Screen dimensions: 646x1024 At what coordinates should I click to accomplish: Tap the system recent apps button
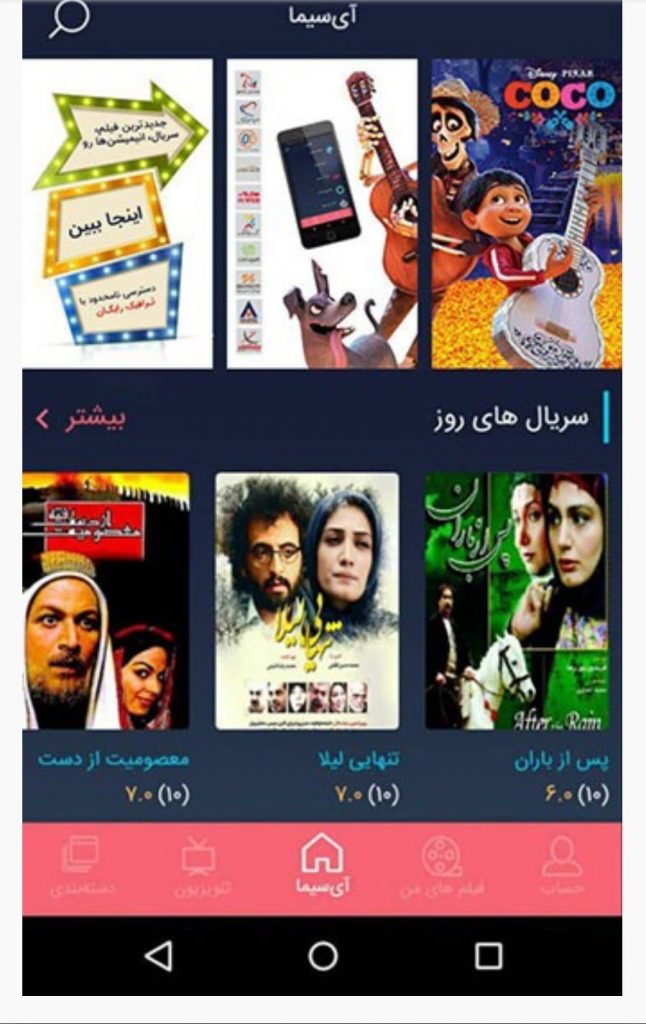(488, 956)
